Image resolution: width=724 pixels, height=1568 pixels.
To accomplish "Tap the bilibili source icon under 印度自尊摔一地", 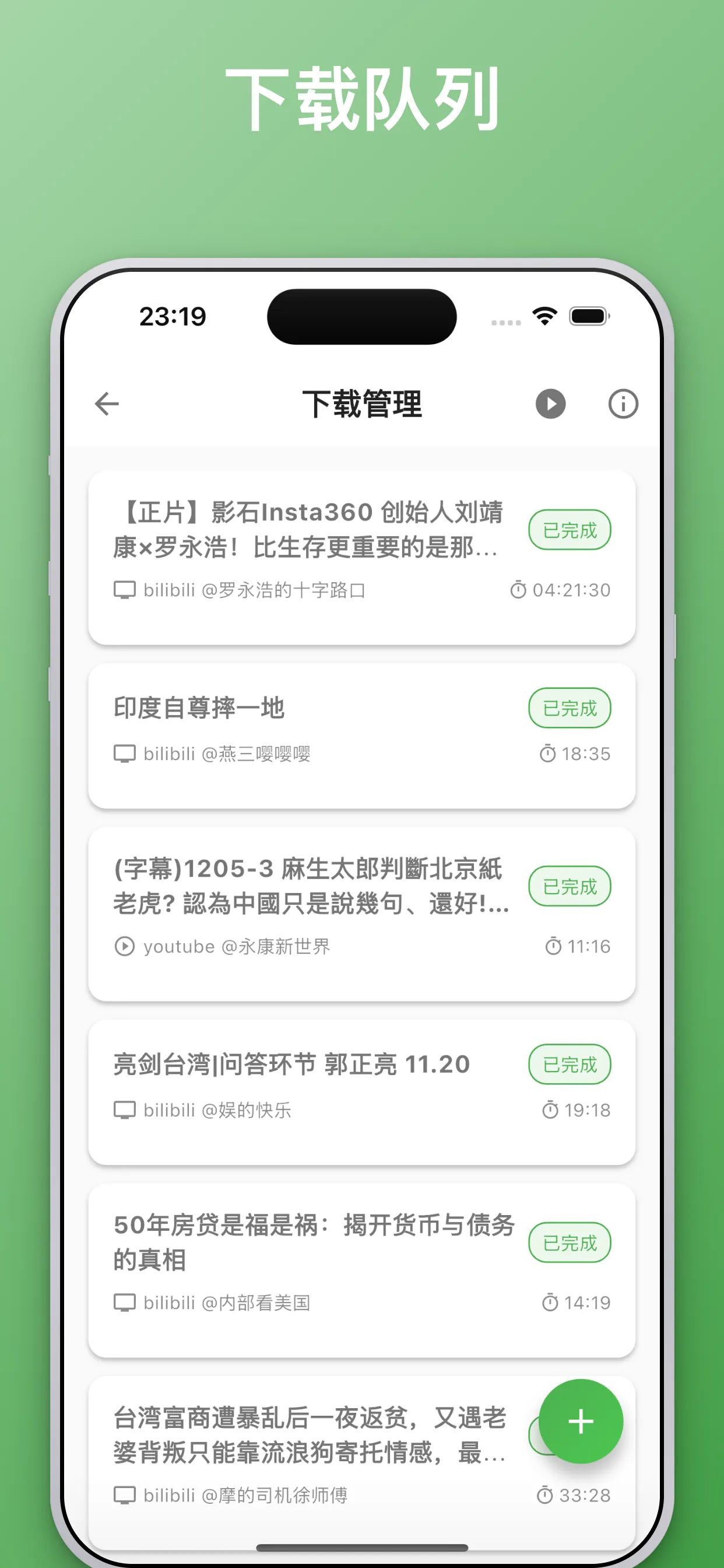I will (x=125, y=753).
